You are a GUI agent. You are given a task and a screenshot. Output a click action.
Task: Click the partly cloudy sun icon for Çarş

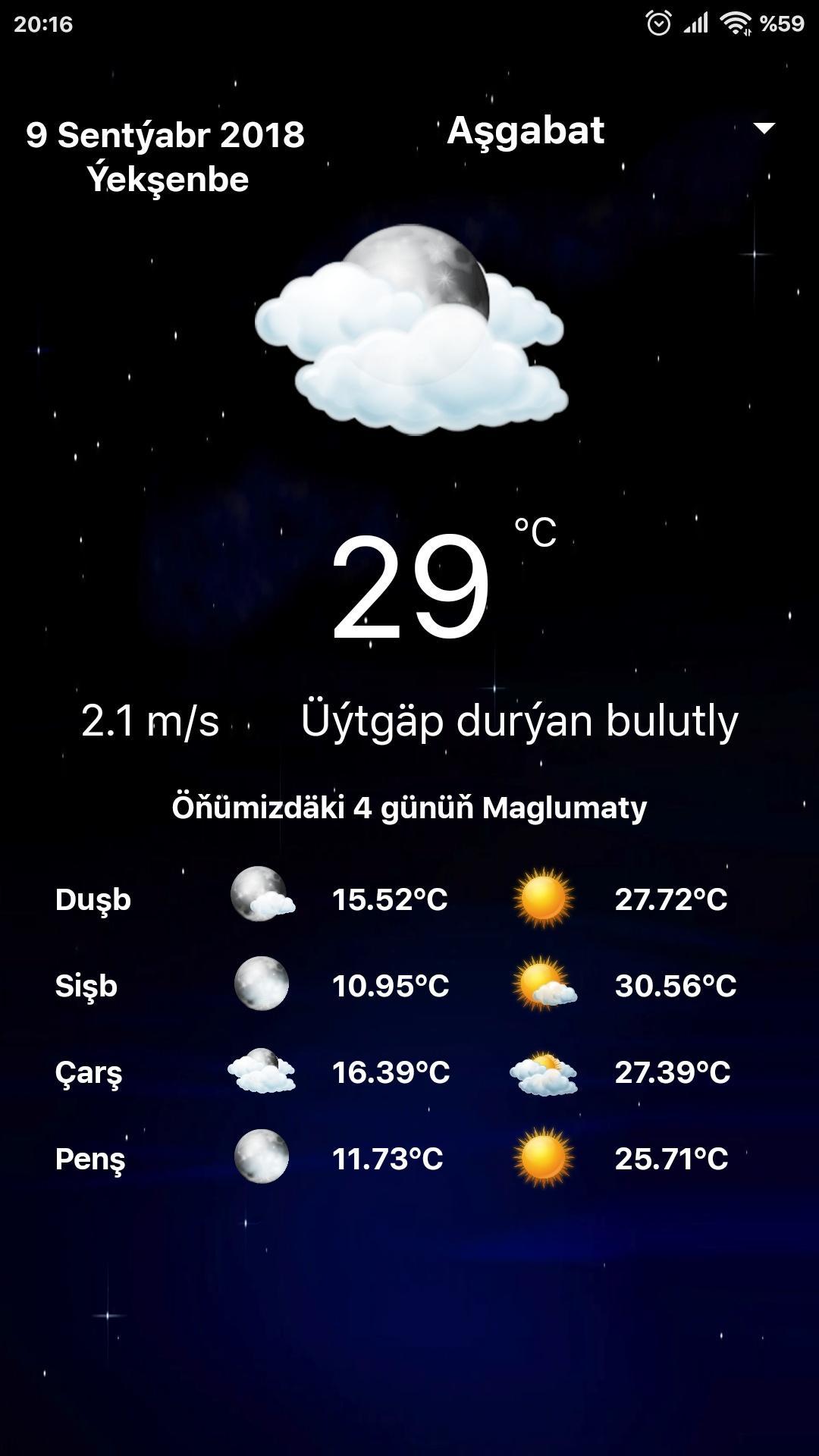(x=544, y=1072)
